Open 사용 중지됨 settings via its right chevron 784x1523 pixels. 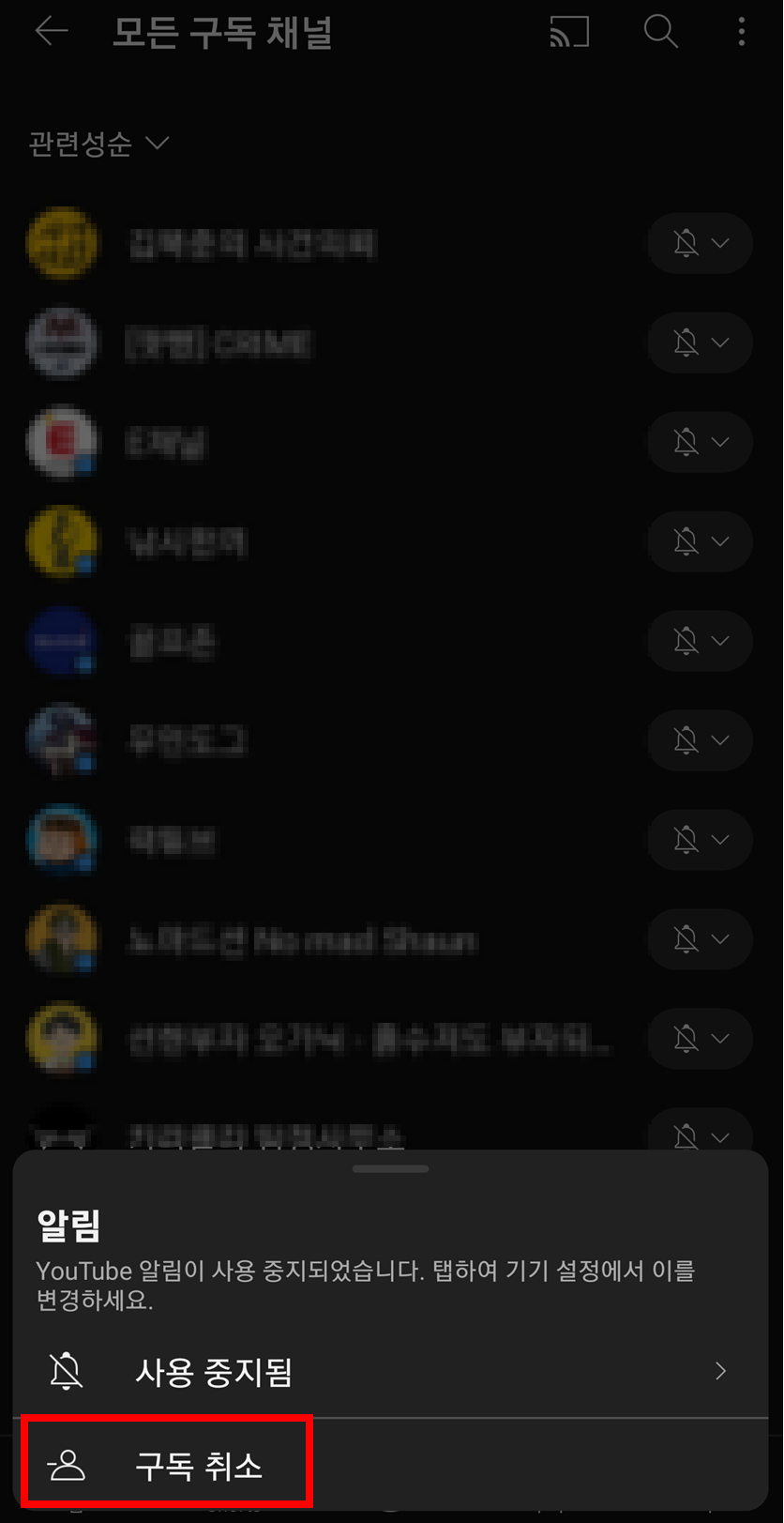pyautogui.click(x=721, y=1372)
